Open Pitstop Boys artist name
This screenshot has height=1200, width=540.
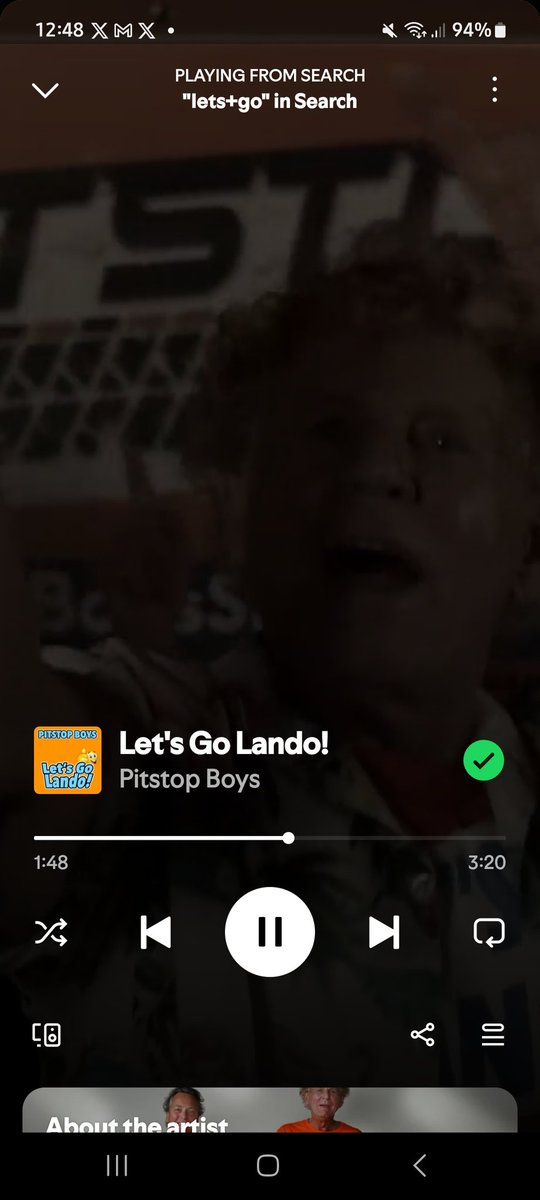tap(189, 779)
